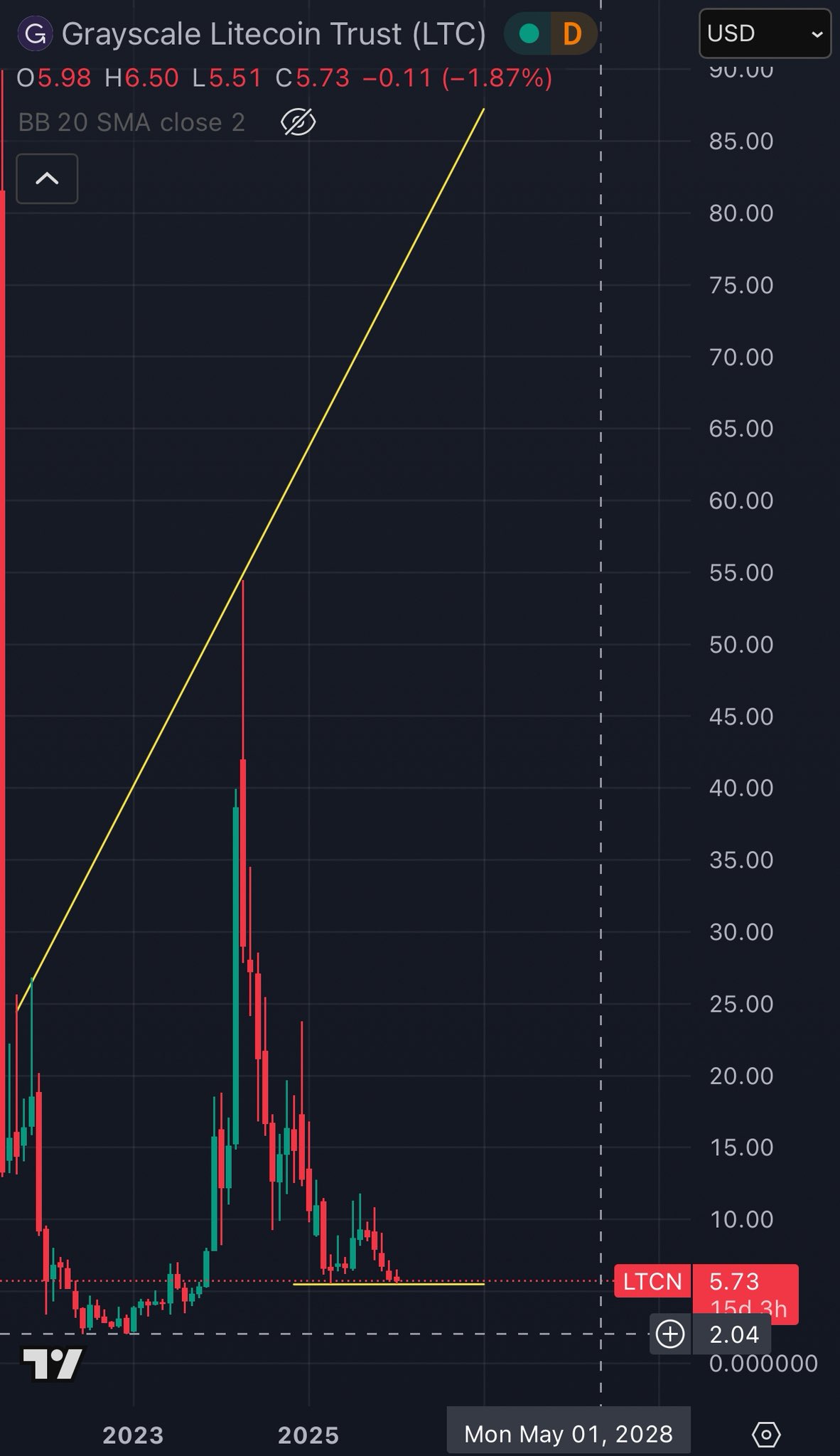Open the Grayscale Litecoin Trust symbol search
The width and height of the screenshot is (840, 1456).
tap(273, 34)
